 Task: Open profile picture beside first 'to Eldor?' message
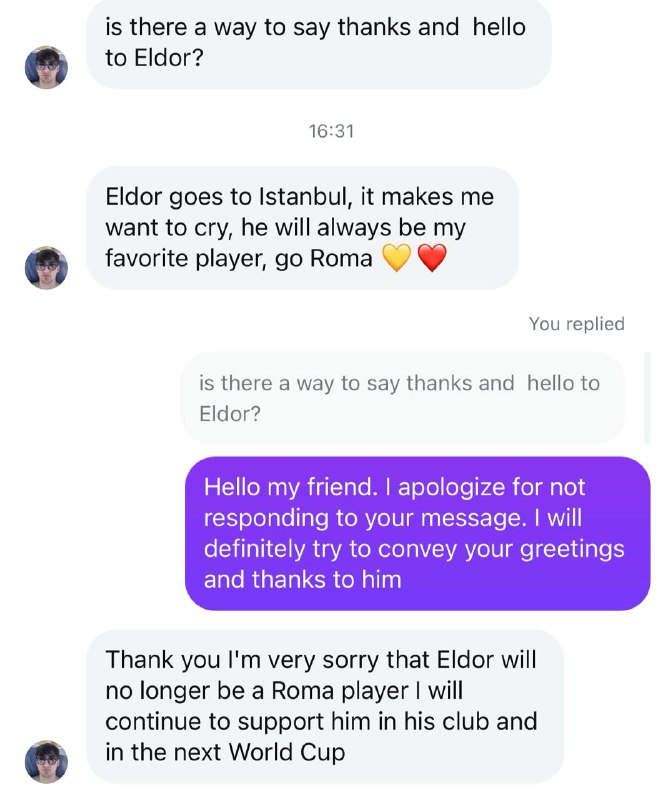pyautogui.click(x=46, y=67)
